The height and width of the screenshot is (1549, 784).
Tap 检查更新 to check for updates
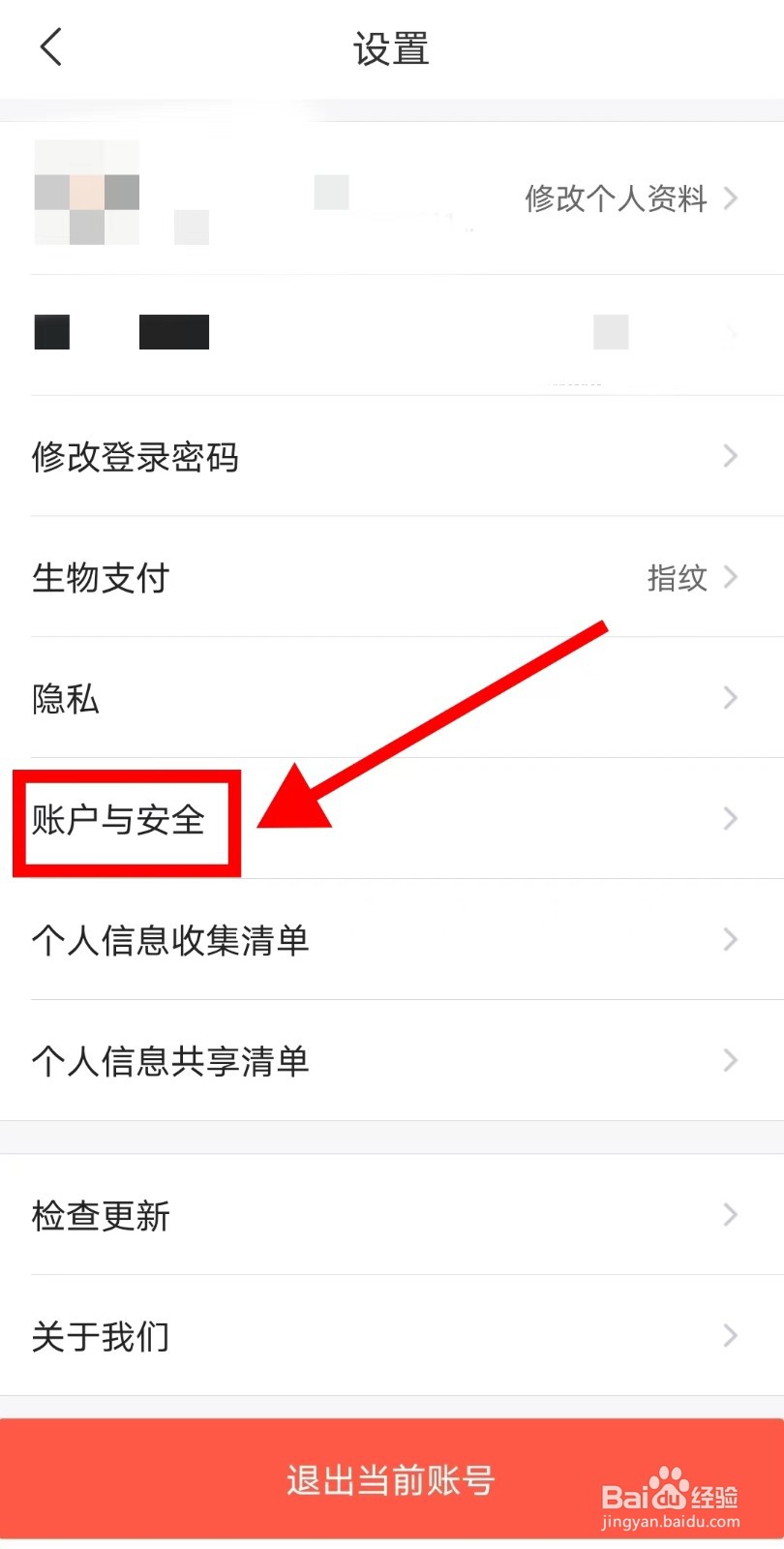pyautogui.click(x=100, y=1216)
